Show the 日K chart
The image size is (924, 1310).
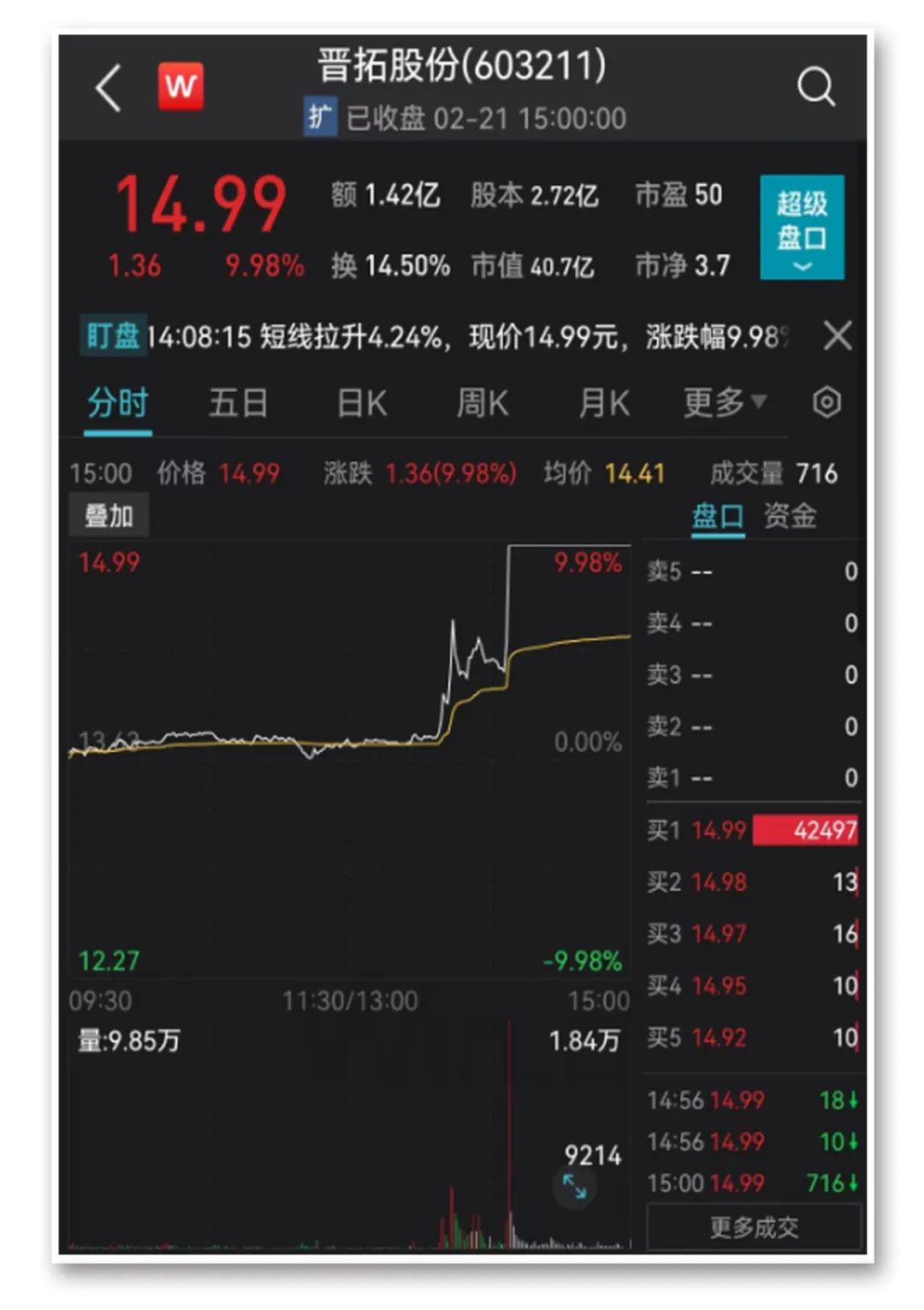[362, 402]
